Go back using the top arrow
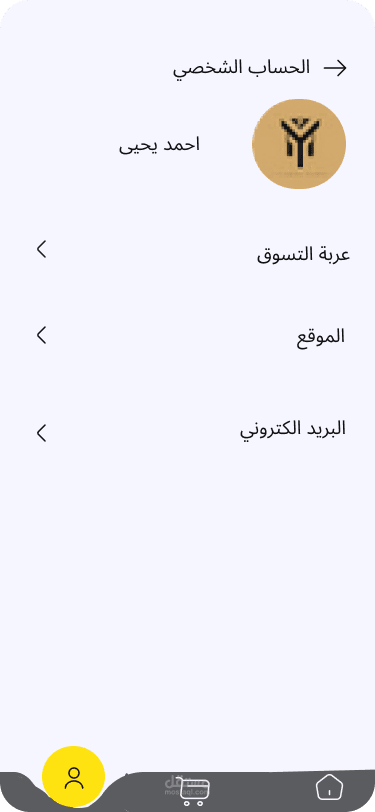 click(x=335, y=68)
